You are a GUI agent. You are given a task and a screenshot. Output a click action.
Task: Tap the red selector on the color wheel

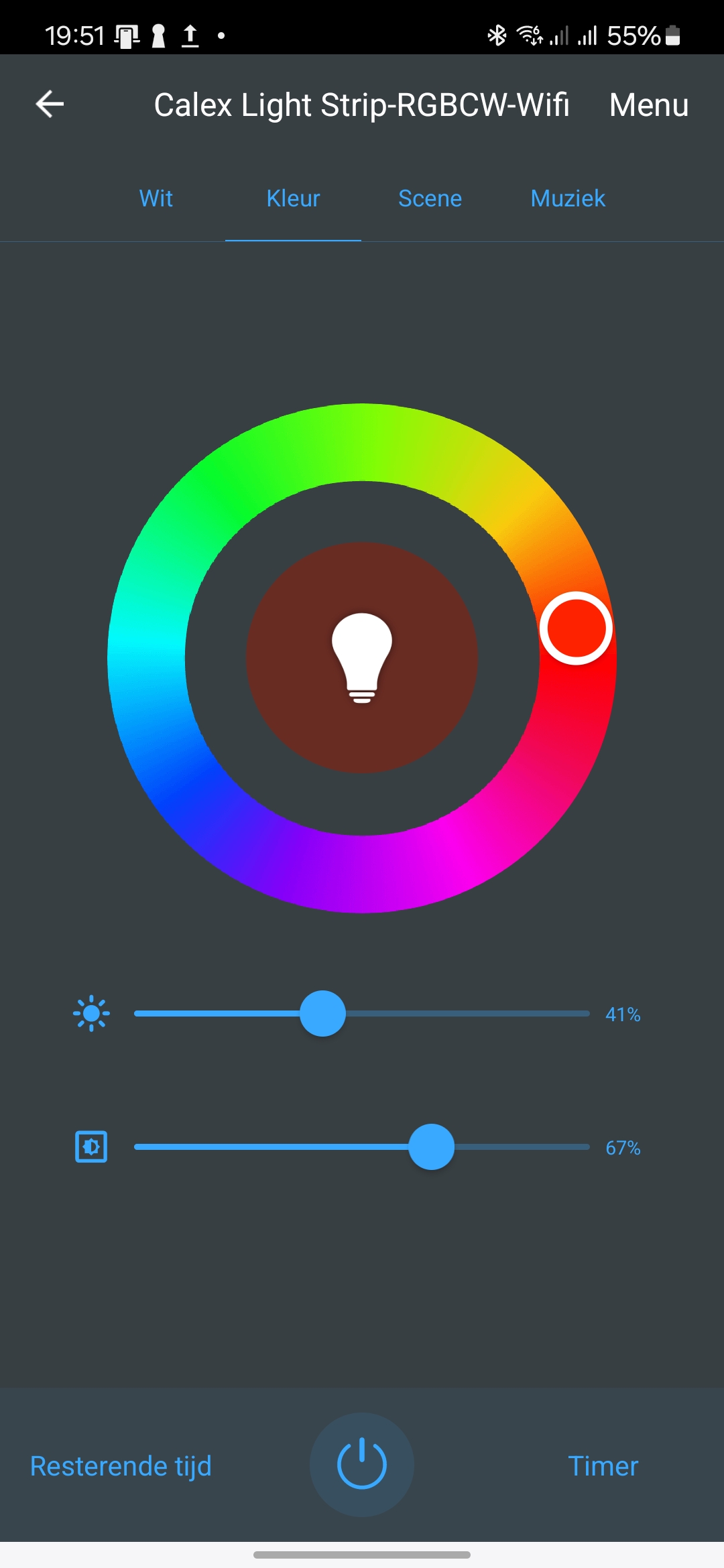point(576,629)
